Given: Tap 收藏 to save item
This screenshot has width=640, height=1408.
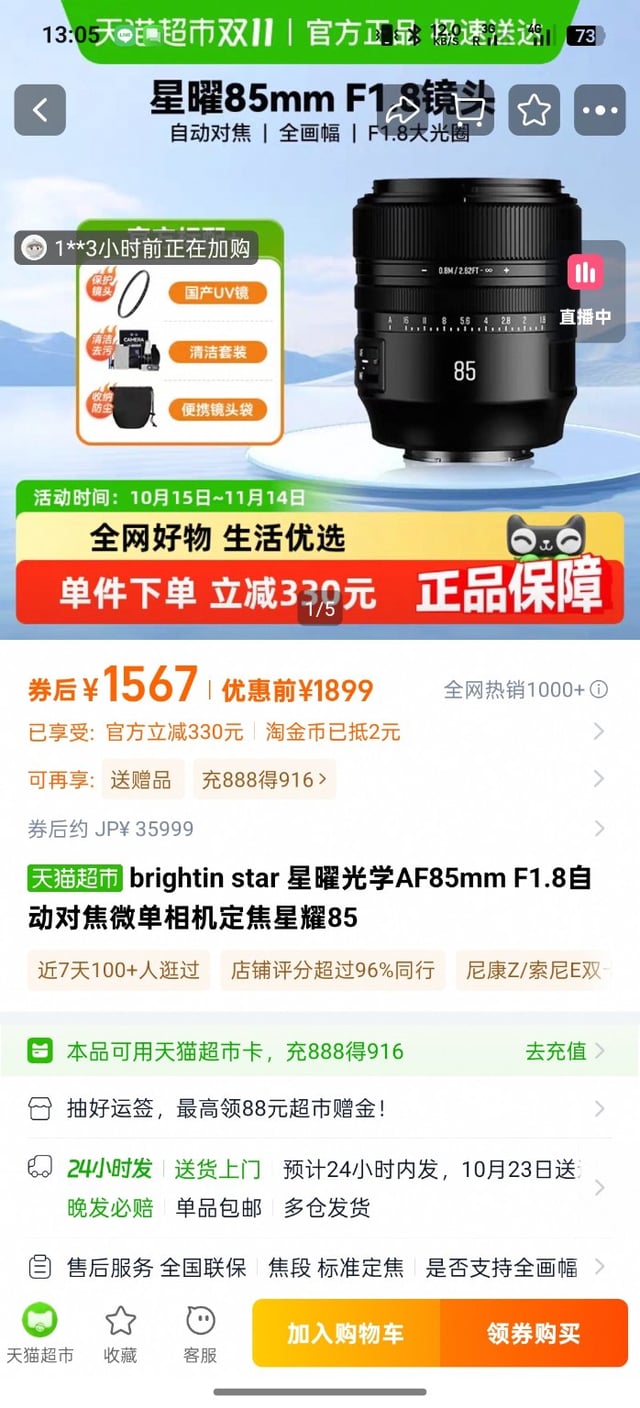Looking at the screenshot, I should point(120,1333).
